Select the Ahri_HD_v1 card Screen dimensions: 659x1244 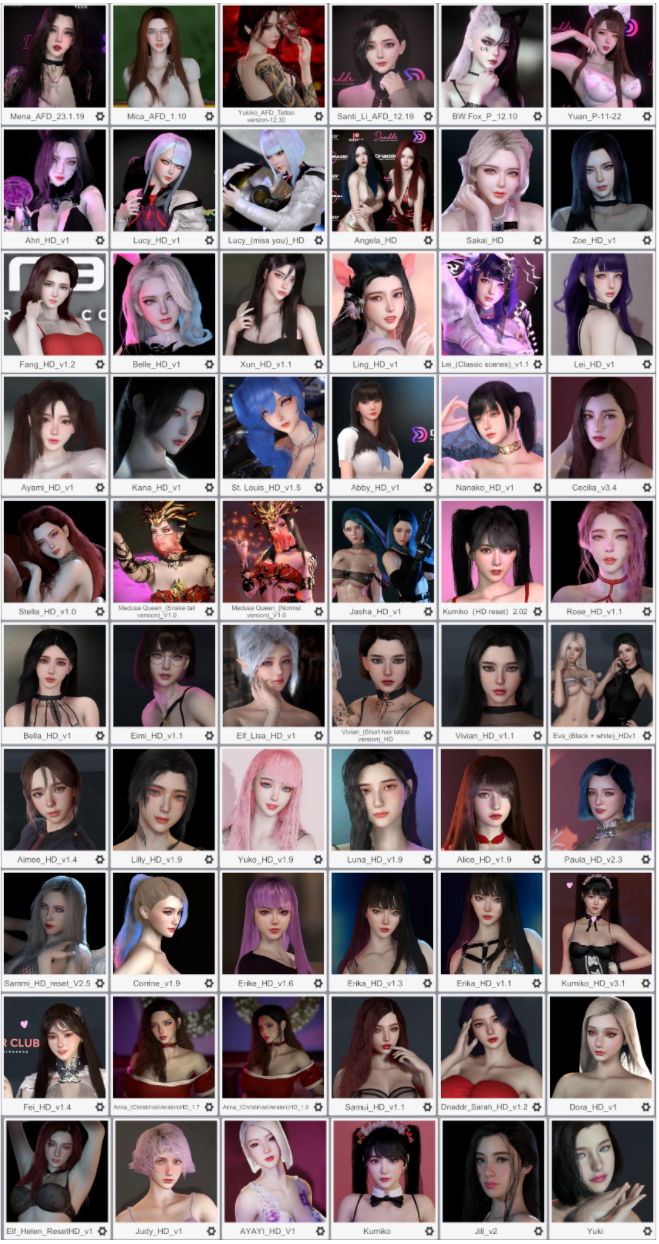54,181
